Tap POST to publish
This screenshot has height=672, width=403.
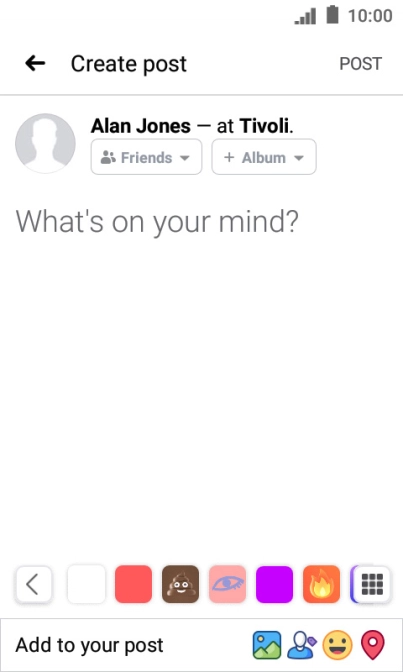360,64
